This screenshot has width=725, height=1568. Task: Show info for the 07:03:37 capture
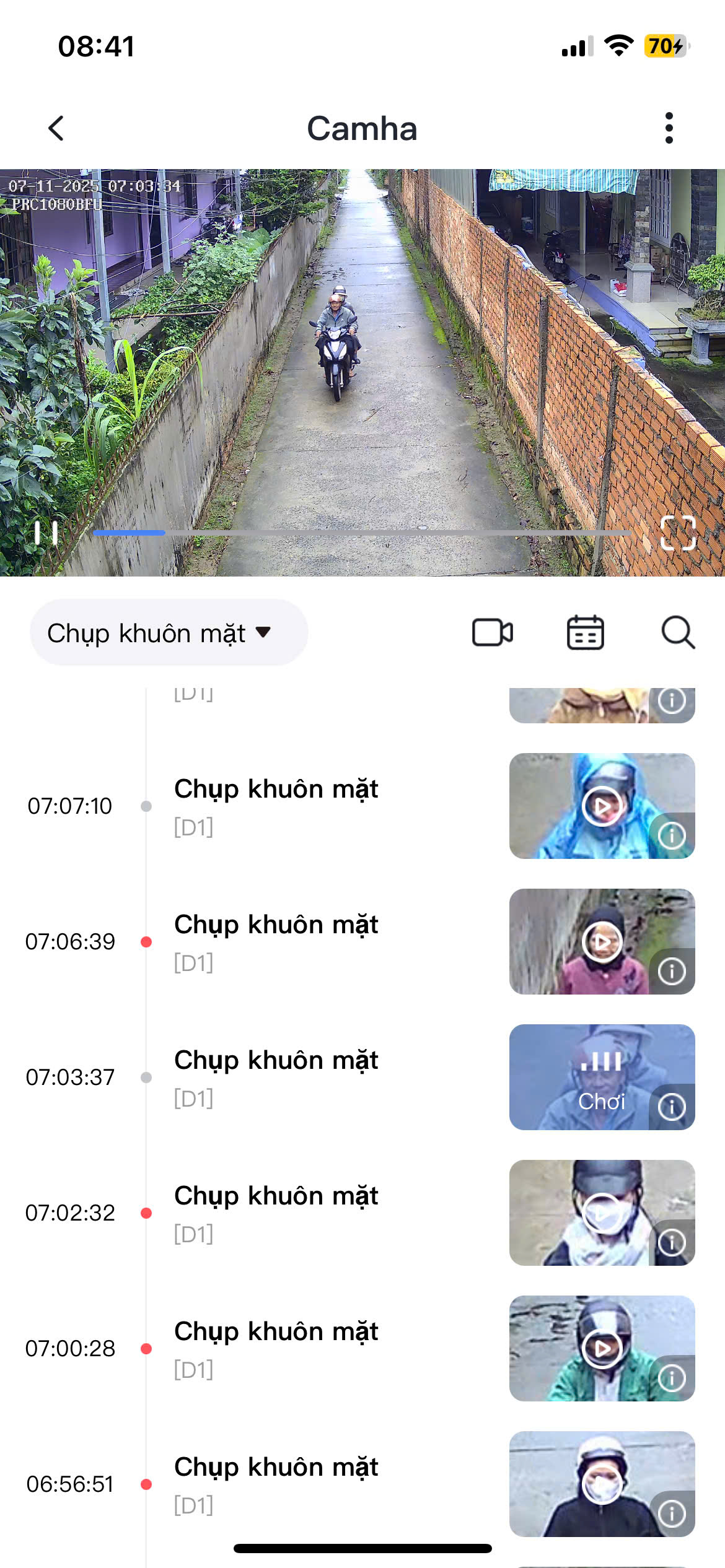pyautogui.click(x=672, y=1107)
